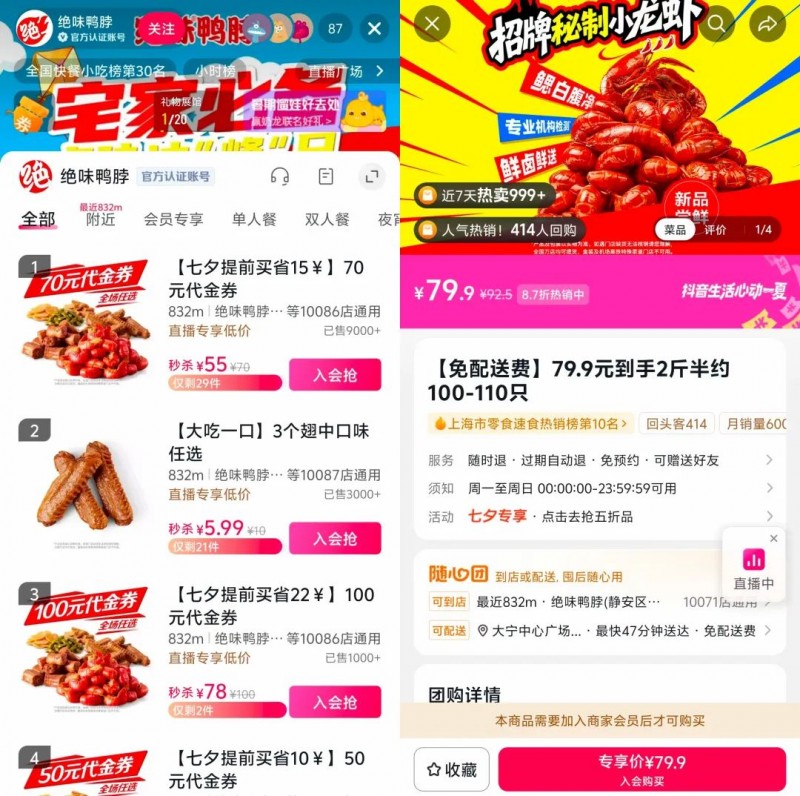Follow 绝味鸭脖 with the 关注 button
The height and width of the screenshot is (796, 800).
[162, 29]
